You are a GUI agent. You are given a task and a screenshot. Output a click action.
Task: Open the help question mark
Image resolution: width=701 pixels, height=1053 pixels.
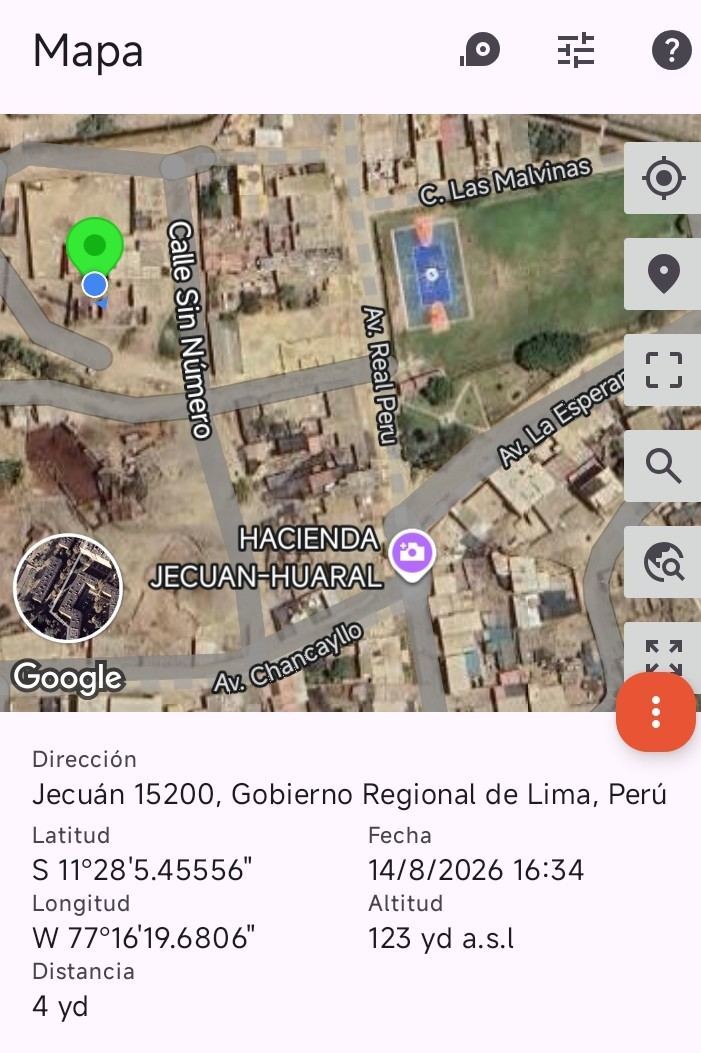[x=671, y=50]
